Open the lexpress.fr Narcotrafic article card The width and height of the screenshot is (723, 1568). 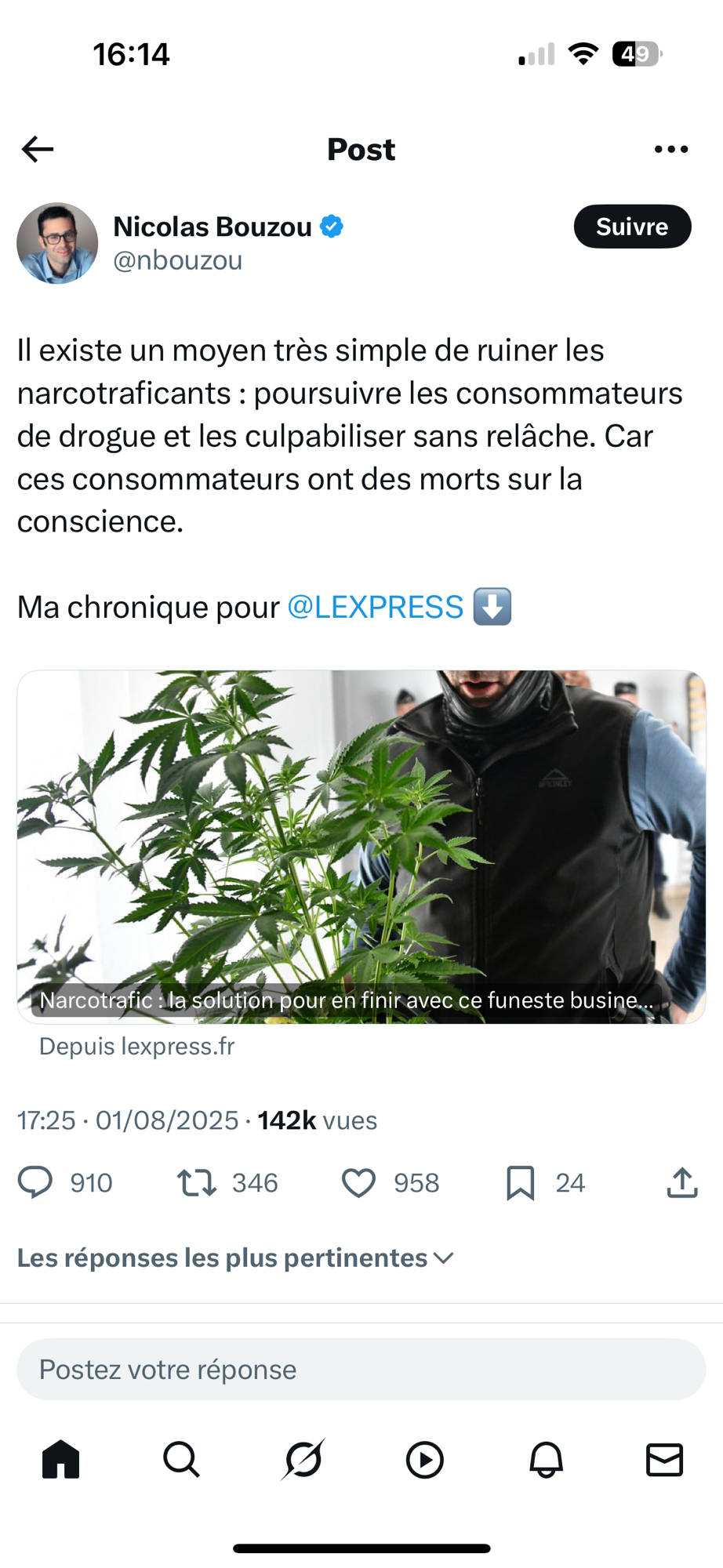361,847
